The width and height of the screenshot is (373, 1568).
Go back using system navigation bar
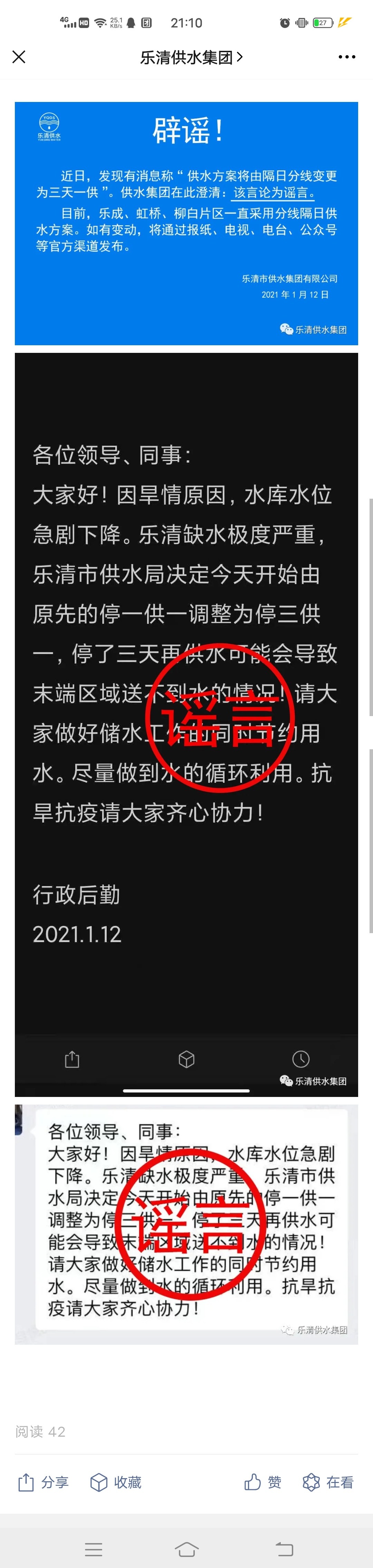pos(284,1549)
